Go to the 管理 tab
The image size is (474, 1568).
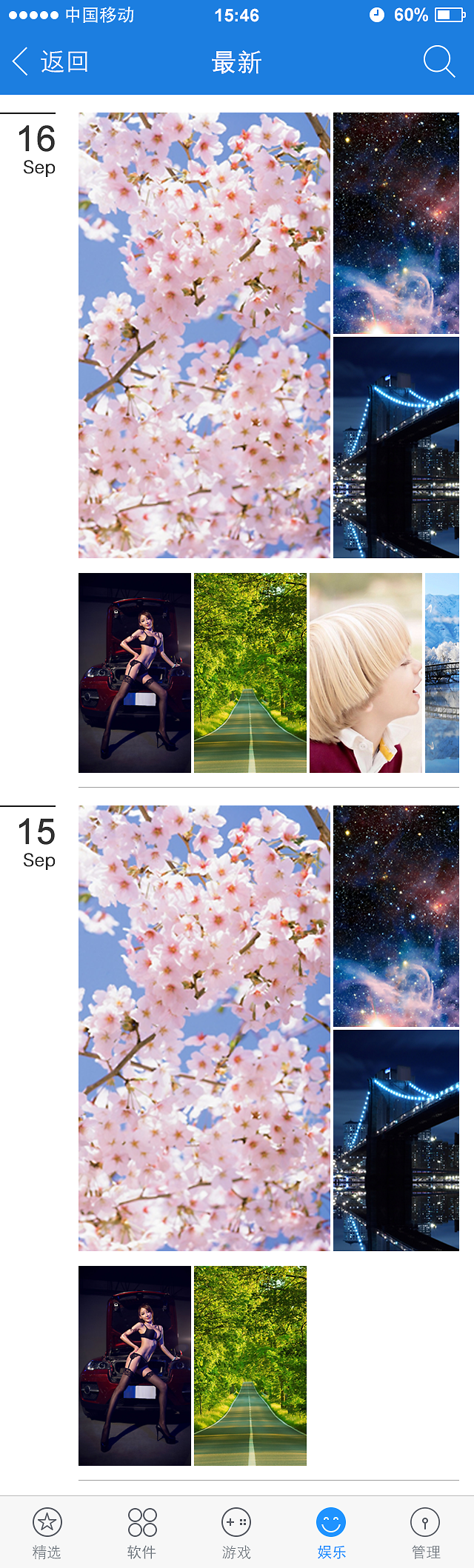pos(425,1531)
